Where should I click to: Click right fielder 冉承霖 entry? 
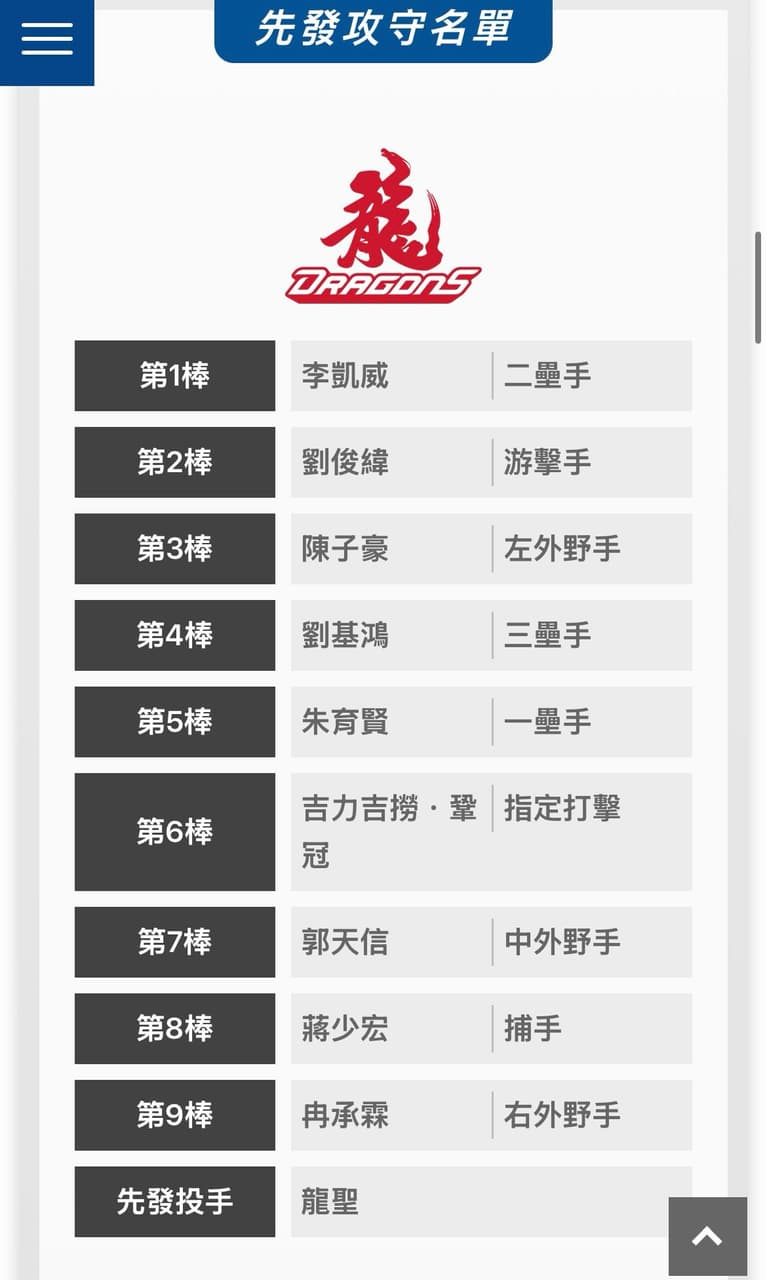click(344, 1116)
